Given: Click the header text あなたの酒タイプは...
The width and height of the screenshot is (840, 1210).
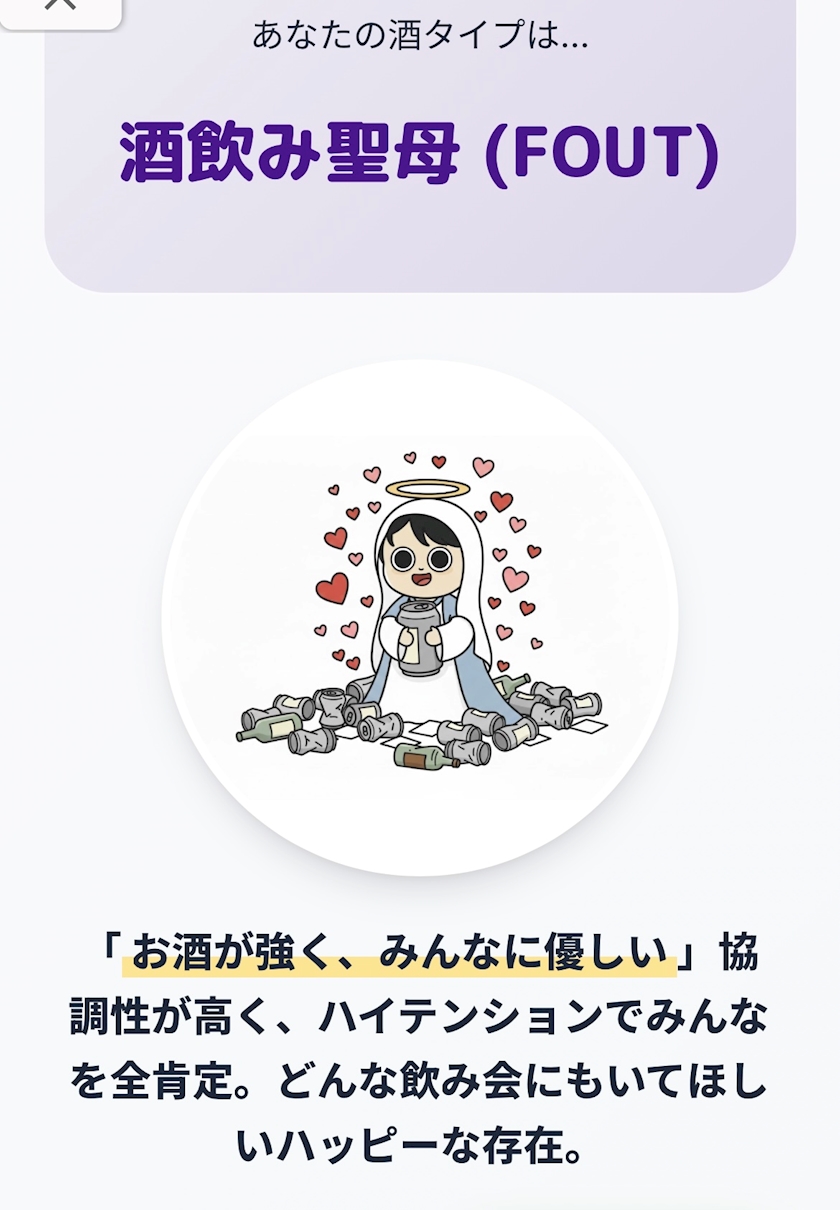Looking at the screenshot, I should [420, 33].
